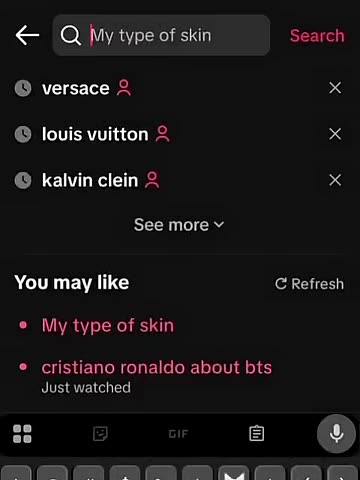Tap the red Search button
This screenshot has height=480, width=360.
(317, 35)
